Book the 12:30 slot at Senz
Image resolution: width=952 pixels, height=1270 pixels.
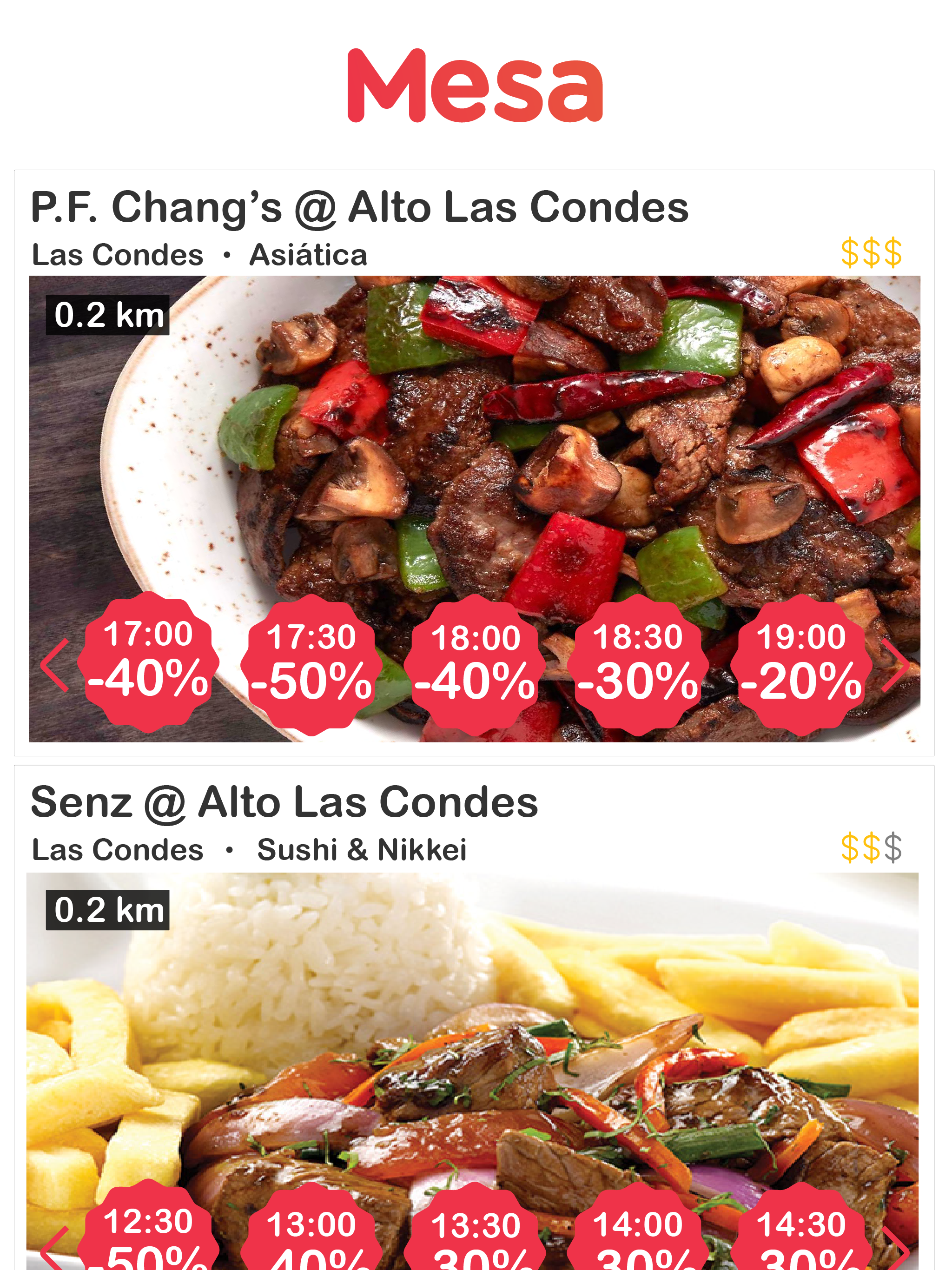[148, 1234]
